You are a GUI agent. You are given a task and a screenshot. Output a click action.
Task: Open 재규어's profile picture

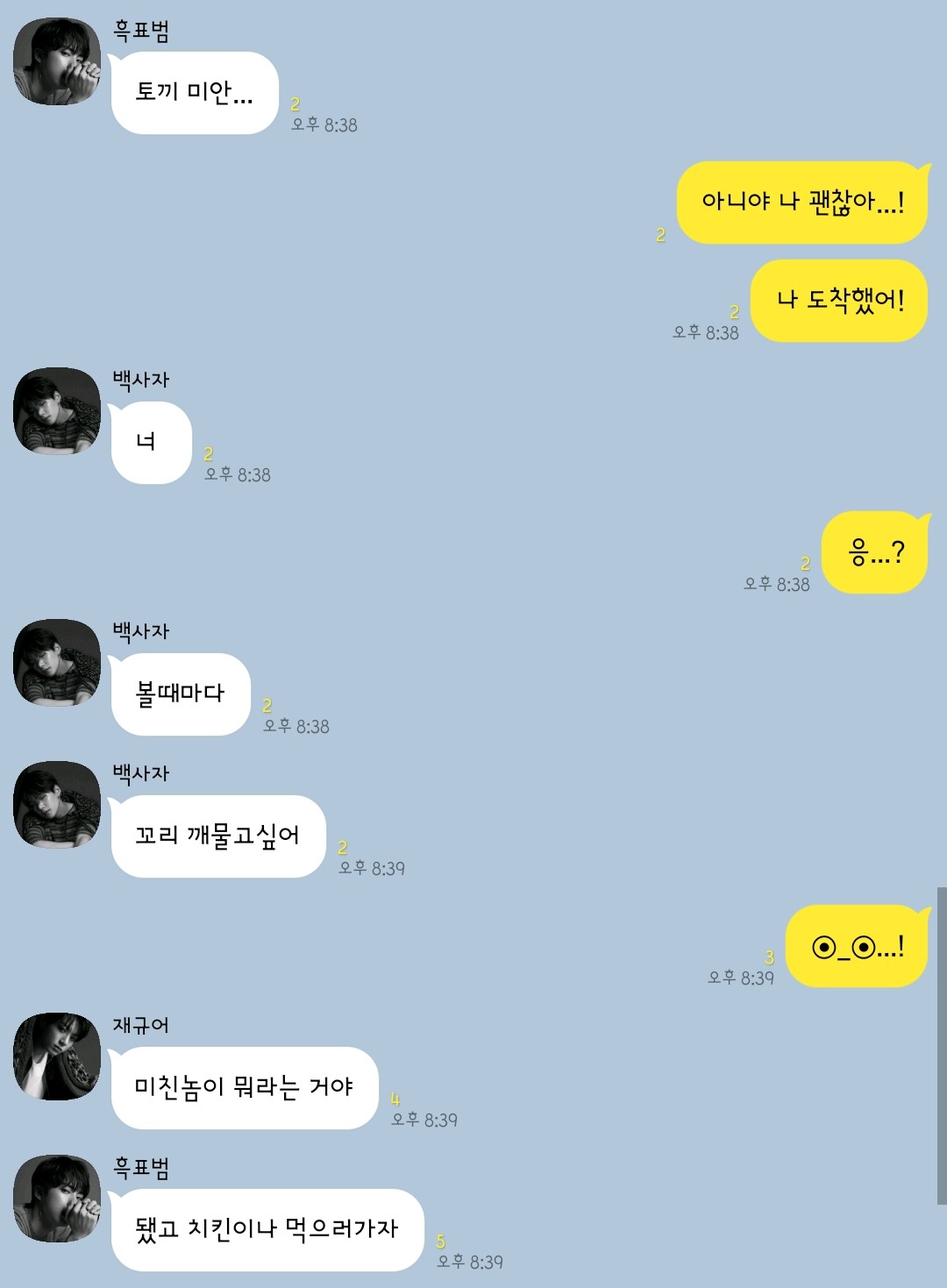57,1057
